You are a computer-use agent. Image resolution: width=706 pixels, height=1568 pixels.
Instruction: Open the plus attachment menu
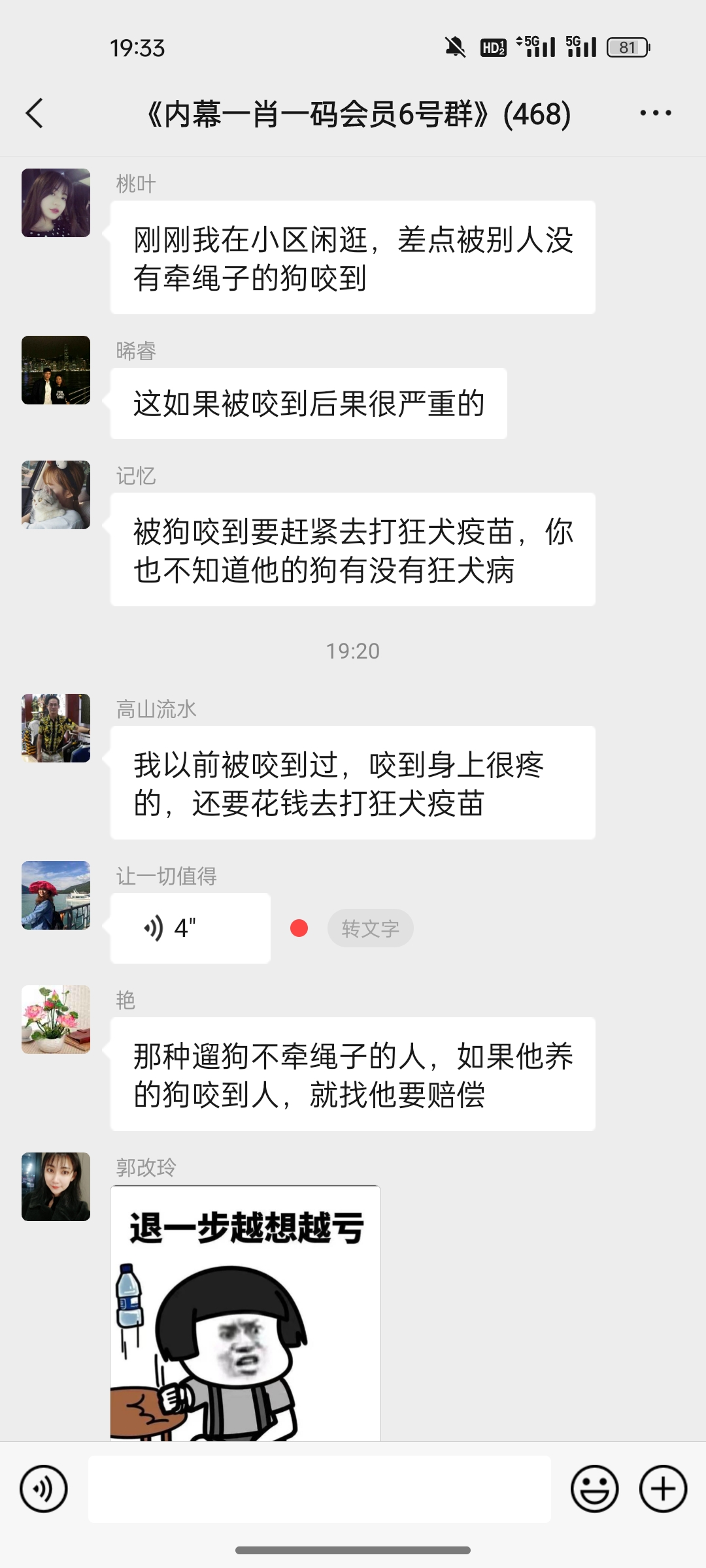tap(663, 1489)
